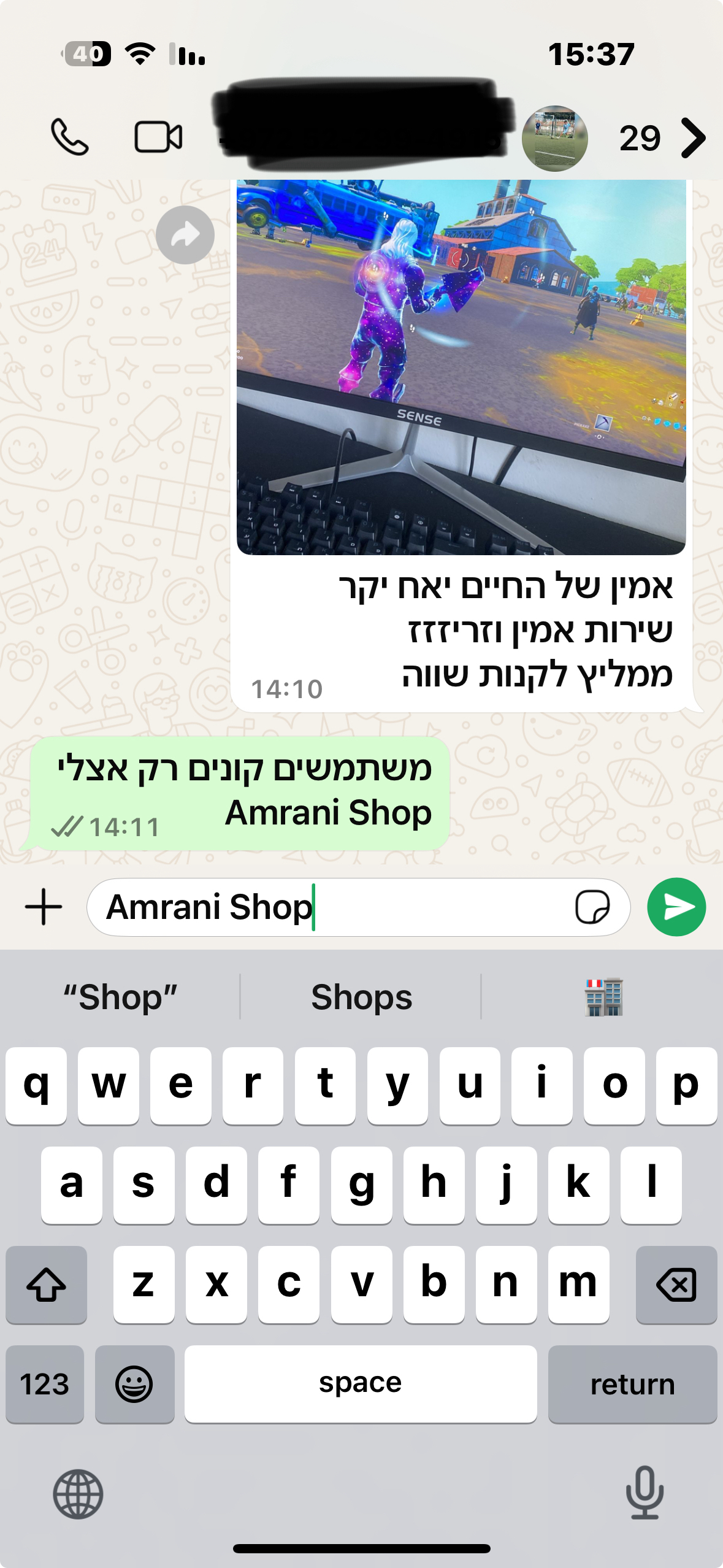Screen dimensions: 723x1568
Task: Choose the "Shops" keyboard suggestion
Action: tap(361, 997)
